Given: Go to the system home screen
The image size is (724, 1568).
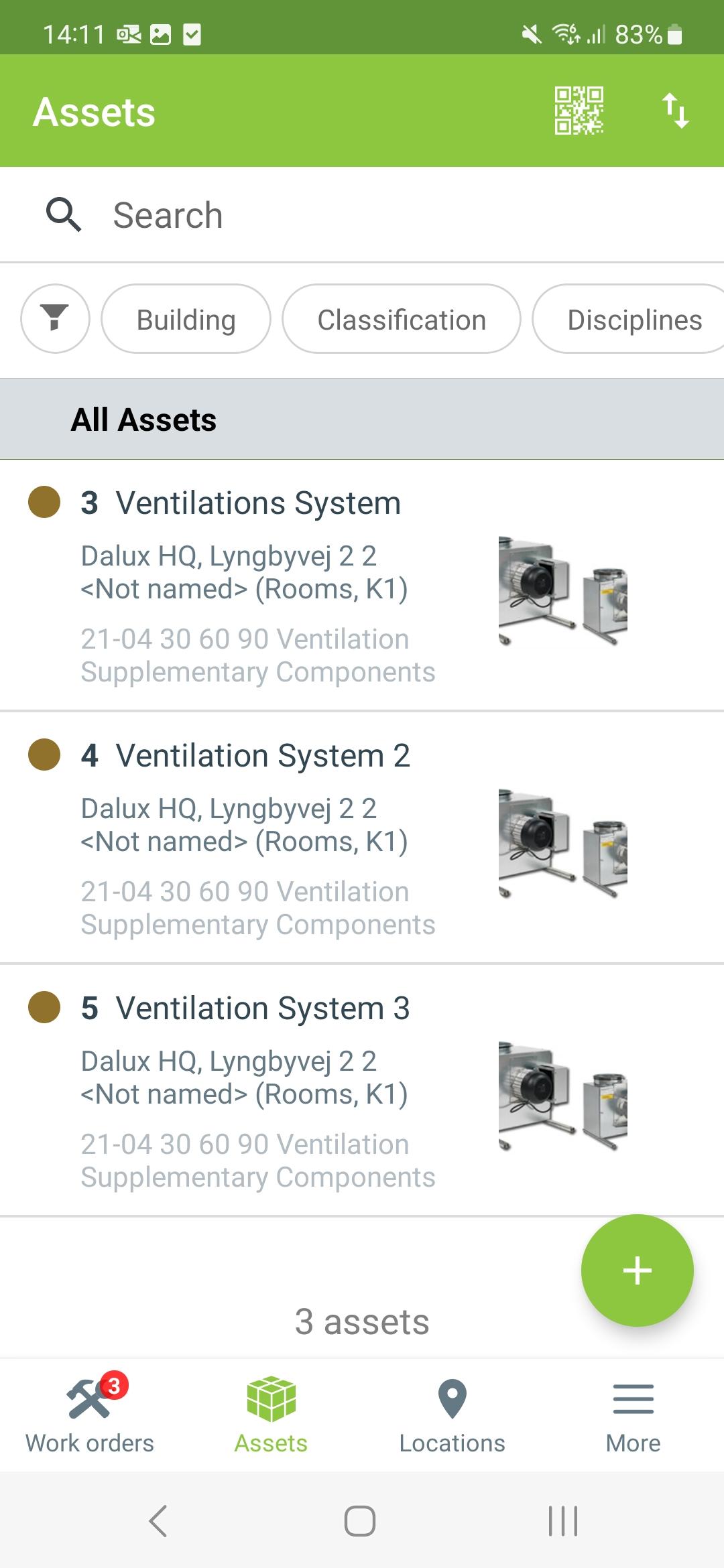Looking at the screenshot, I should (x=360, y=1520).
